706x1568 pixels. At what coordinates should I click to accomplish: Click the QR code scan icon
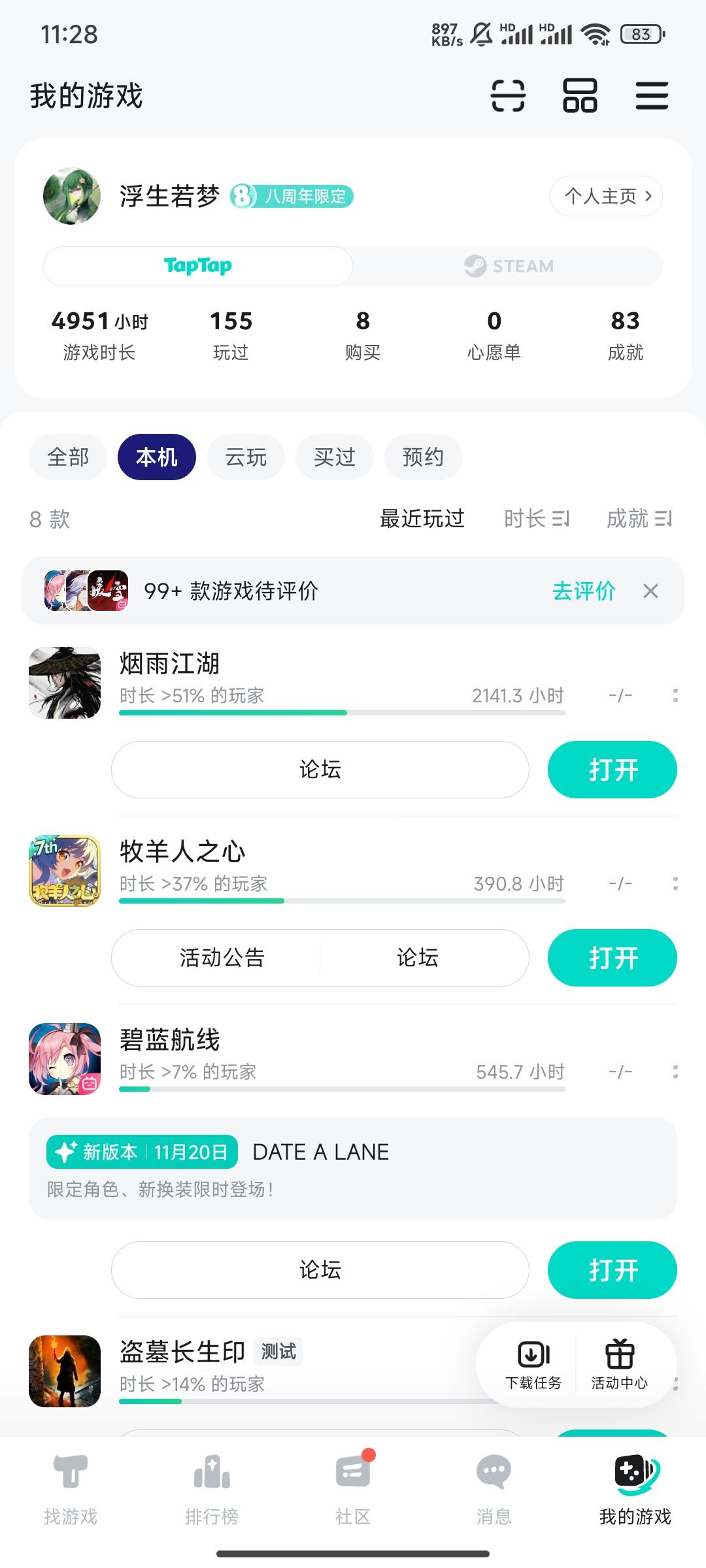click(509, 95)
